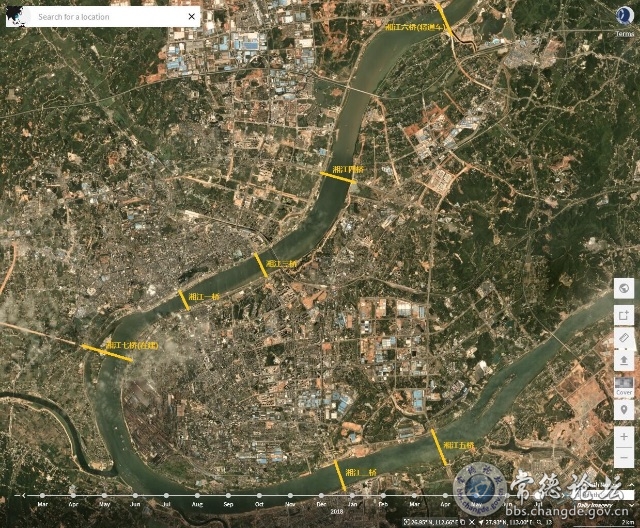This screenshot has height=528, width=640.
Task: Toggle the Cover imagery layer
Action: pos(624,387)
